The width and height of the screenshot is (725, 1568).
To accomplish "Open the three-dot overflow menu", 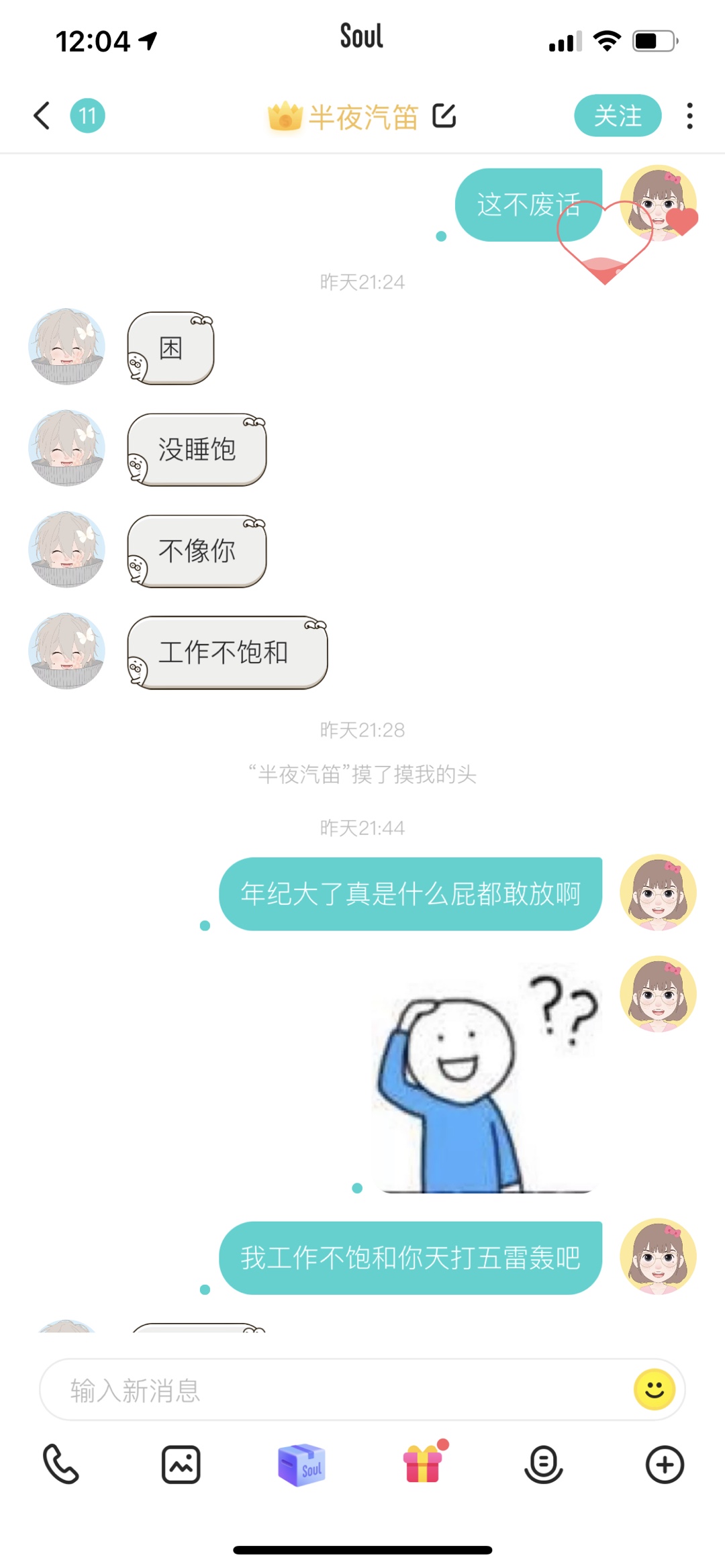I will tap(689, 115).
